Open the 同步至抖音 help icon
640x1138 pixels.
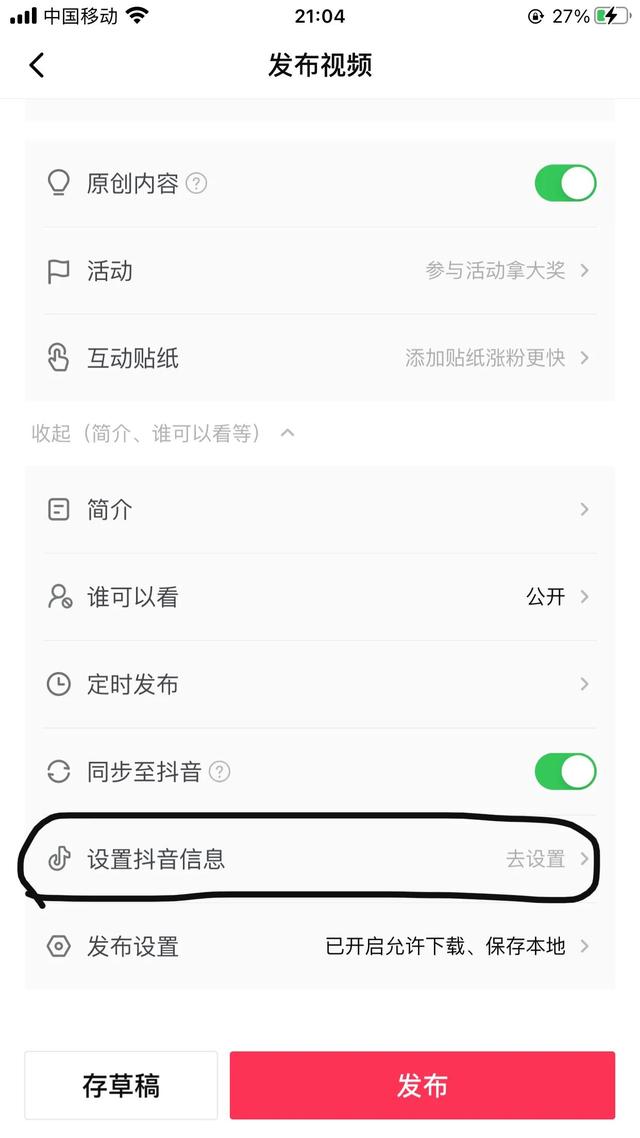(220, 772)
